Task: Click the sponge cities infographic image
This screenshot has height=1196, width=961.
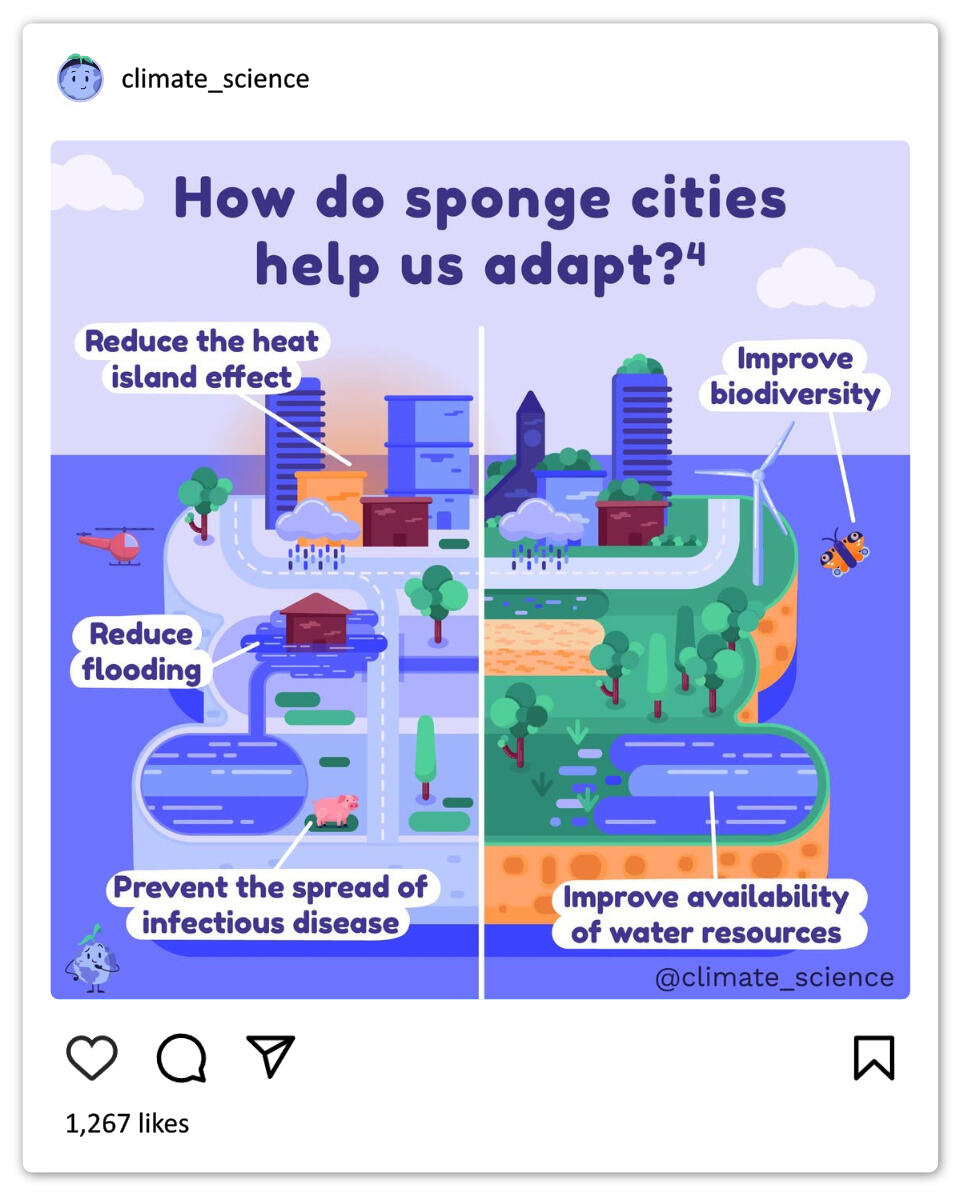Action: tap(480, 570)
